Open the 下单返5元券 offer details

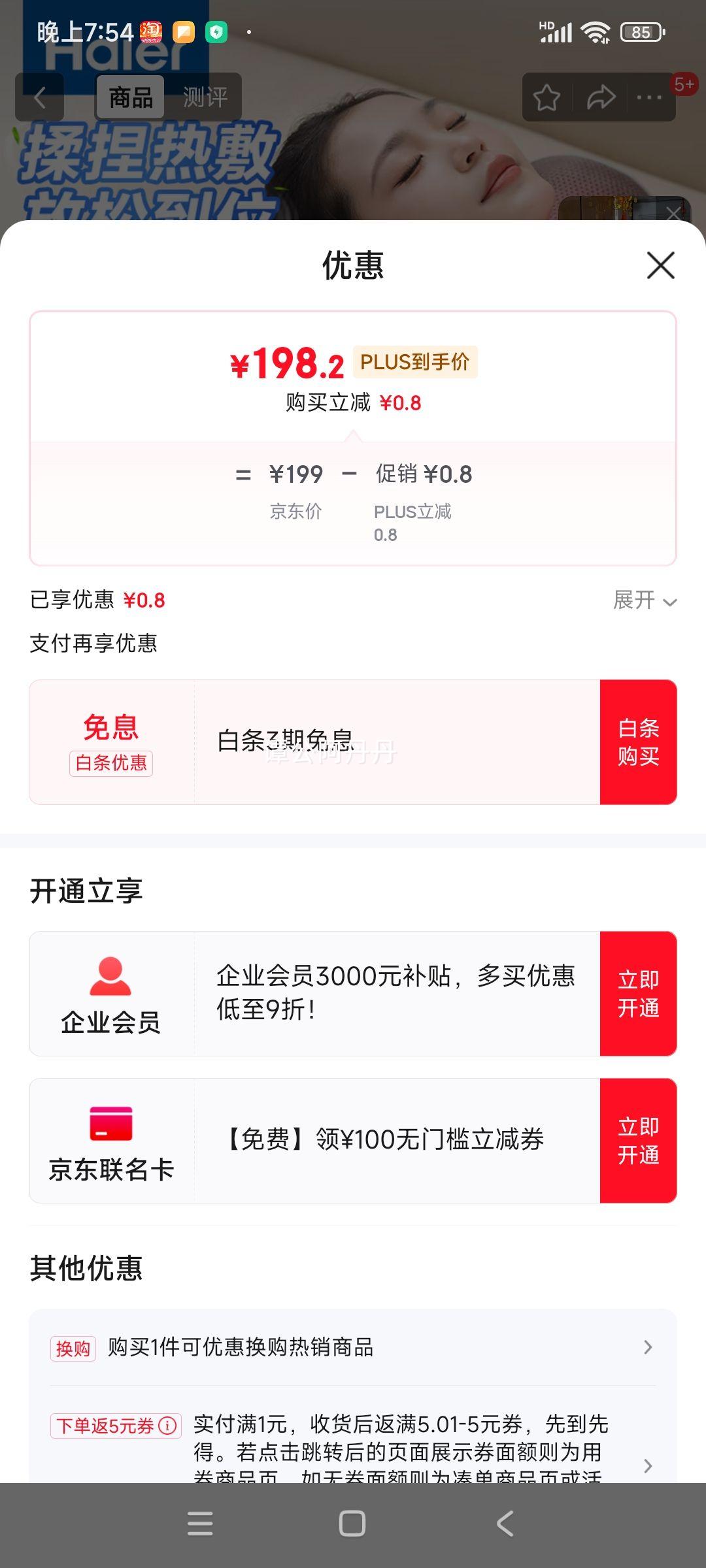tap(353, 1447)
